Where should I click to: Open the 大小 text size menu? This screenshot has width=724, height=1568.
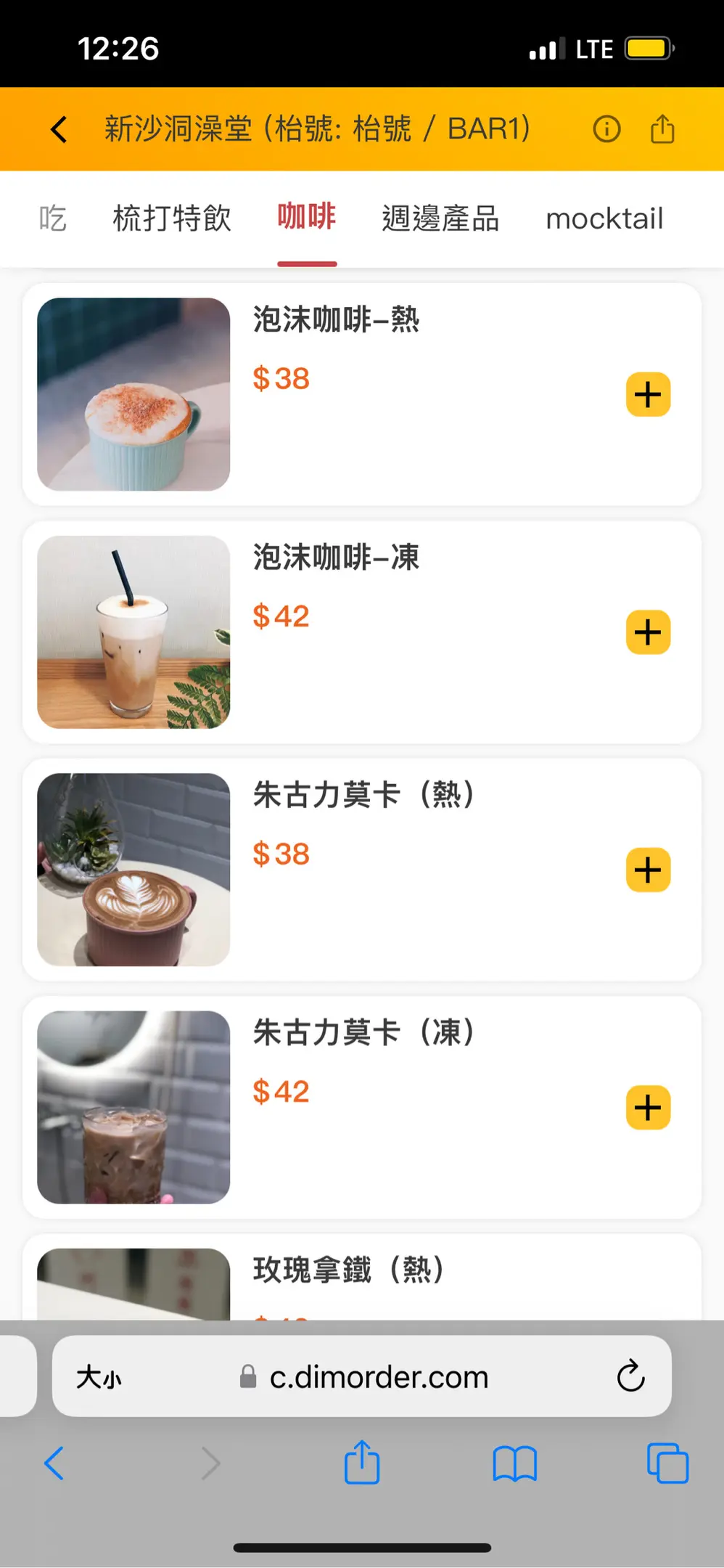tap(99, 1377)
